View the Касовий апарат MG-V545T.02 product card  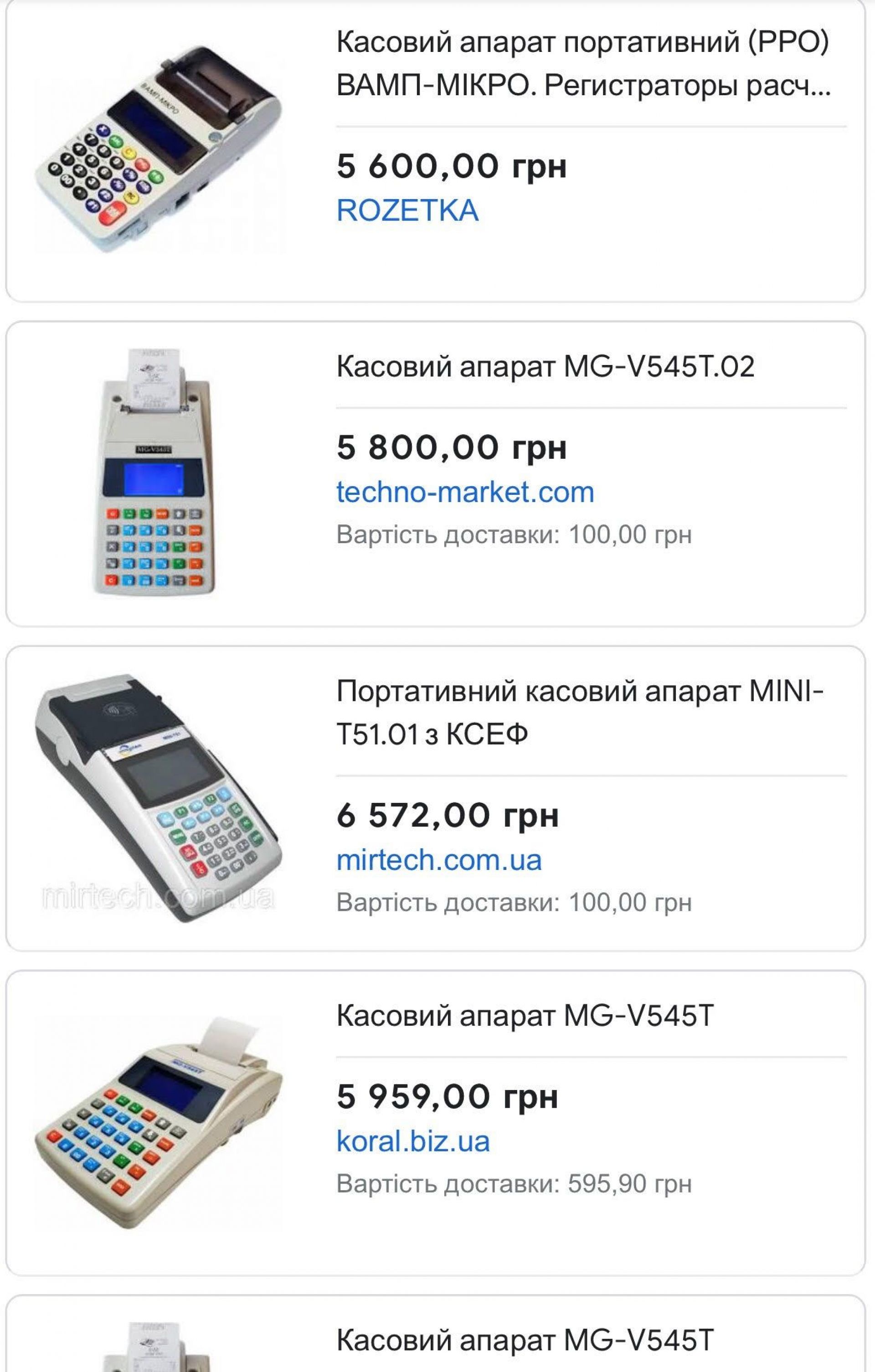click(545, 366)
